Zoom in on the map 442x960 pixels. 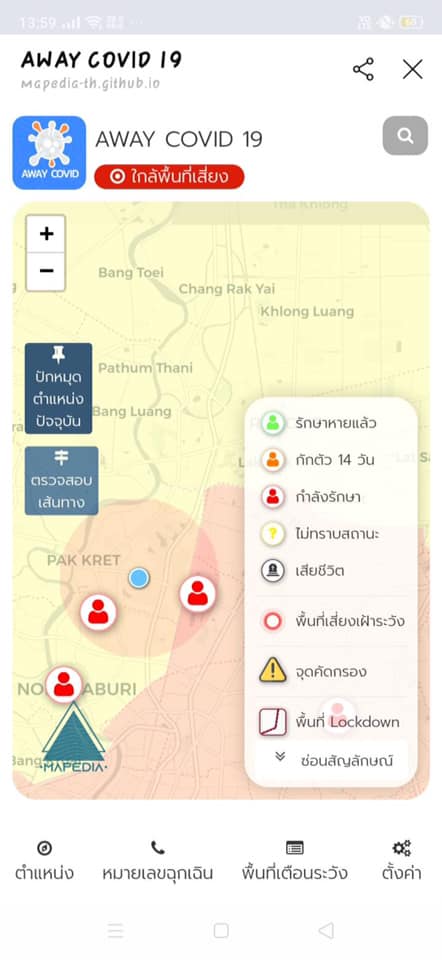point(46,234)
